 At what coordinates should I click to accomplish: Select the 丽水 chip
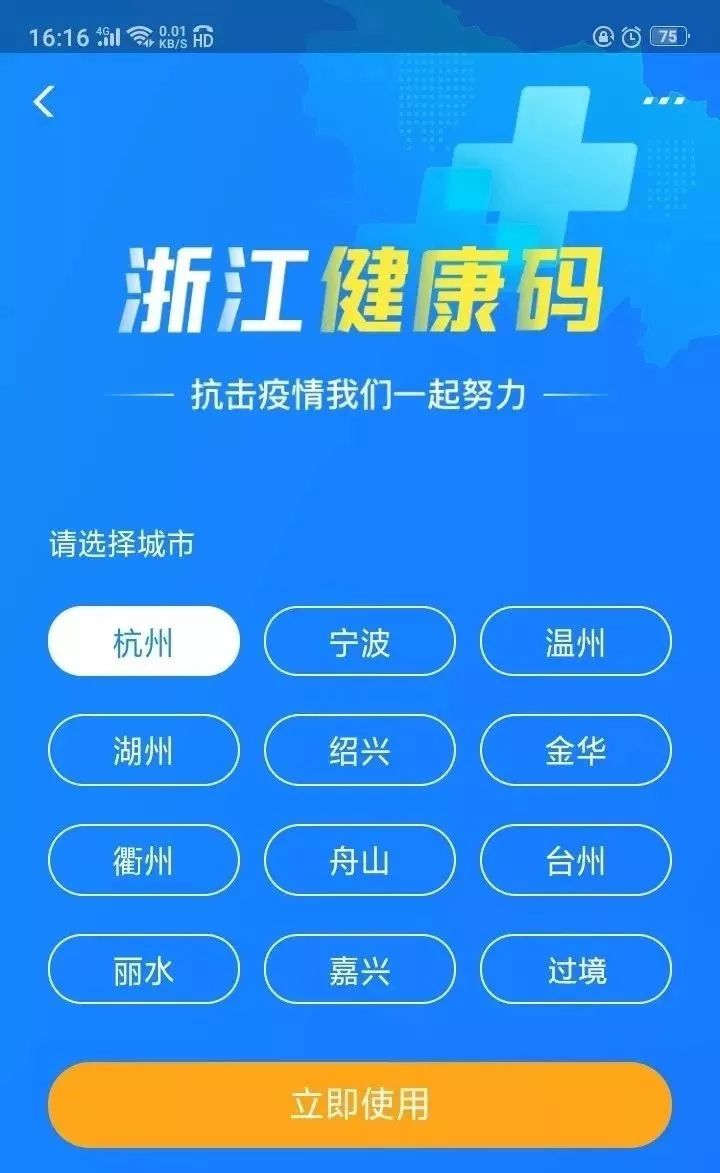pyautogui.click(x=144, y=969)
